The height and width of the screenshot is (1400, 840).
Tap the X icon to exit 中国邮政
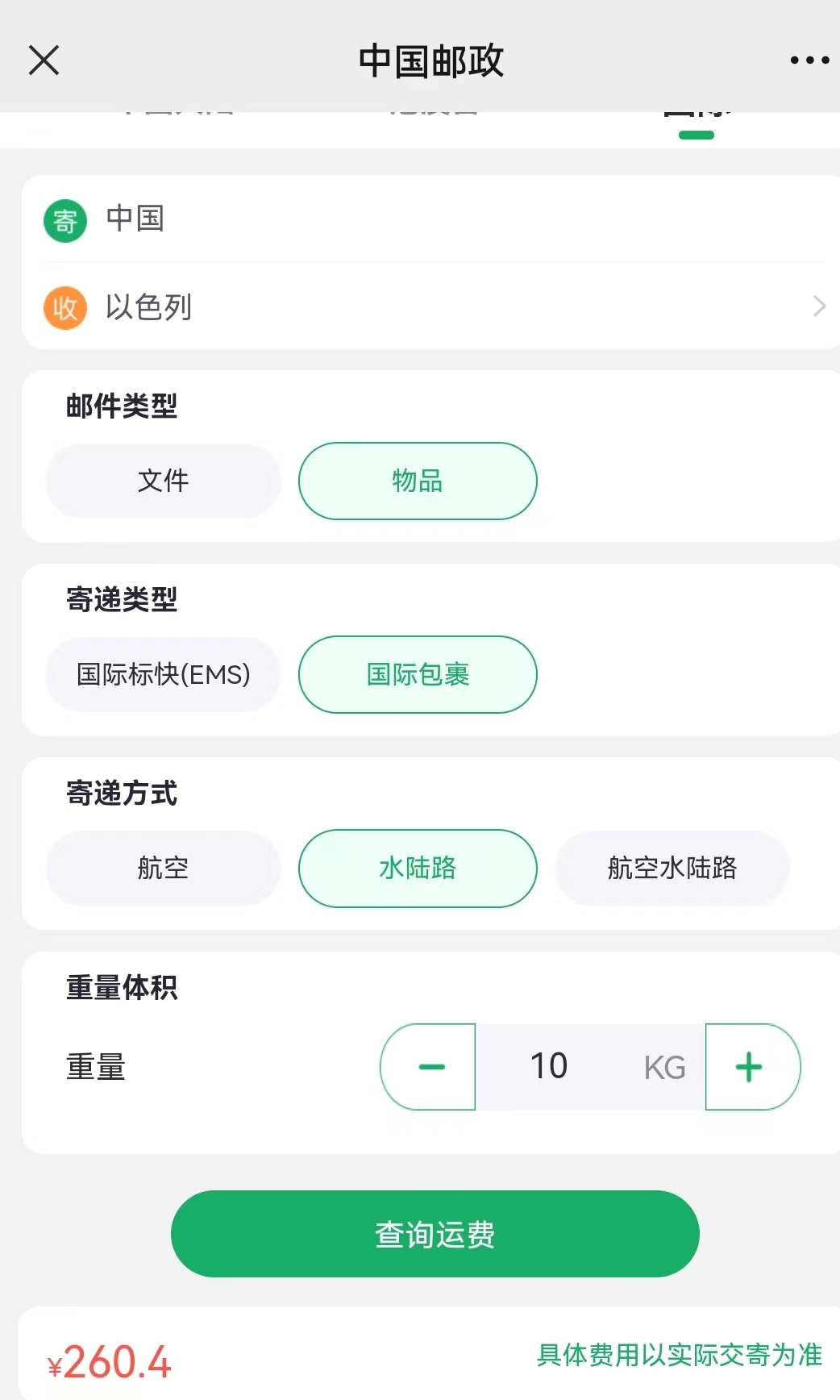click(44, 60)
